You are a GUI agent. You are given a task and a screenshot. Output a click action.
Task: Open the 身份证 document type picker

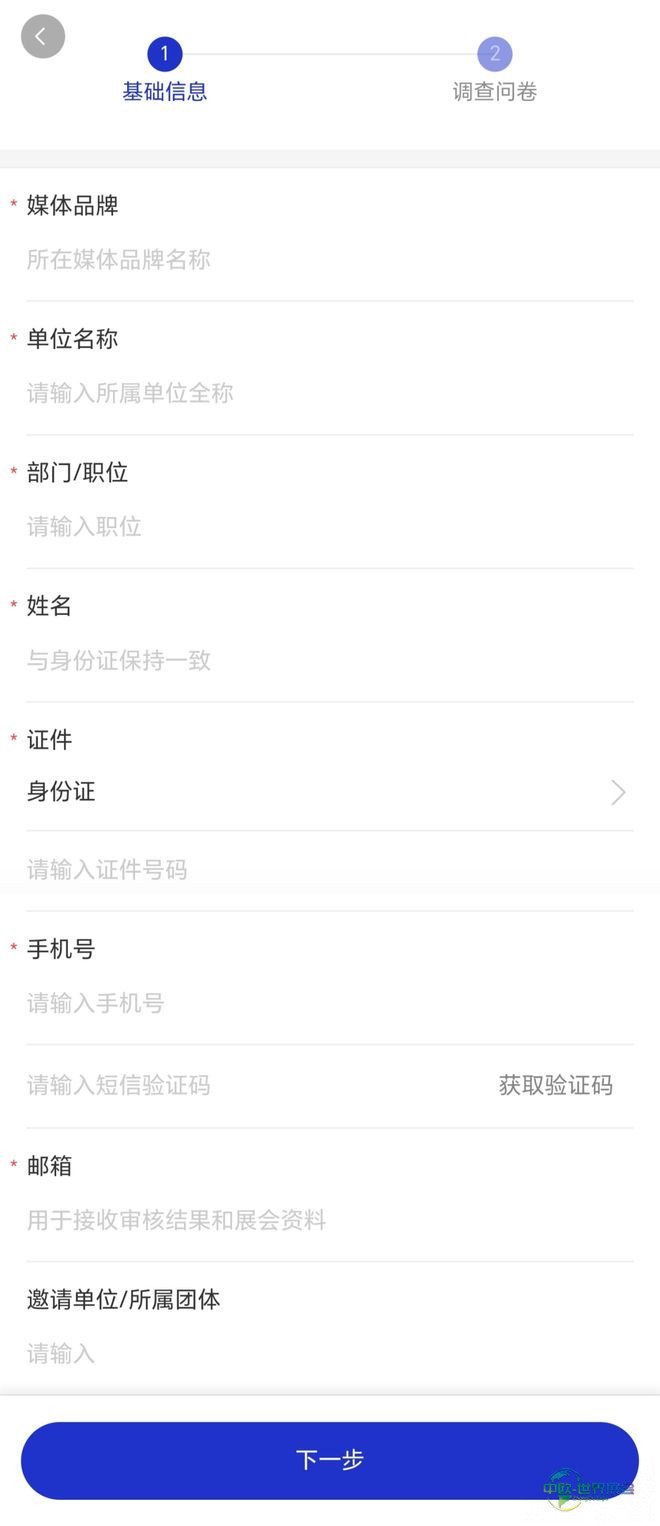pyautogui.click(x=330, y=792)
